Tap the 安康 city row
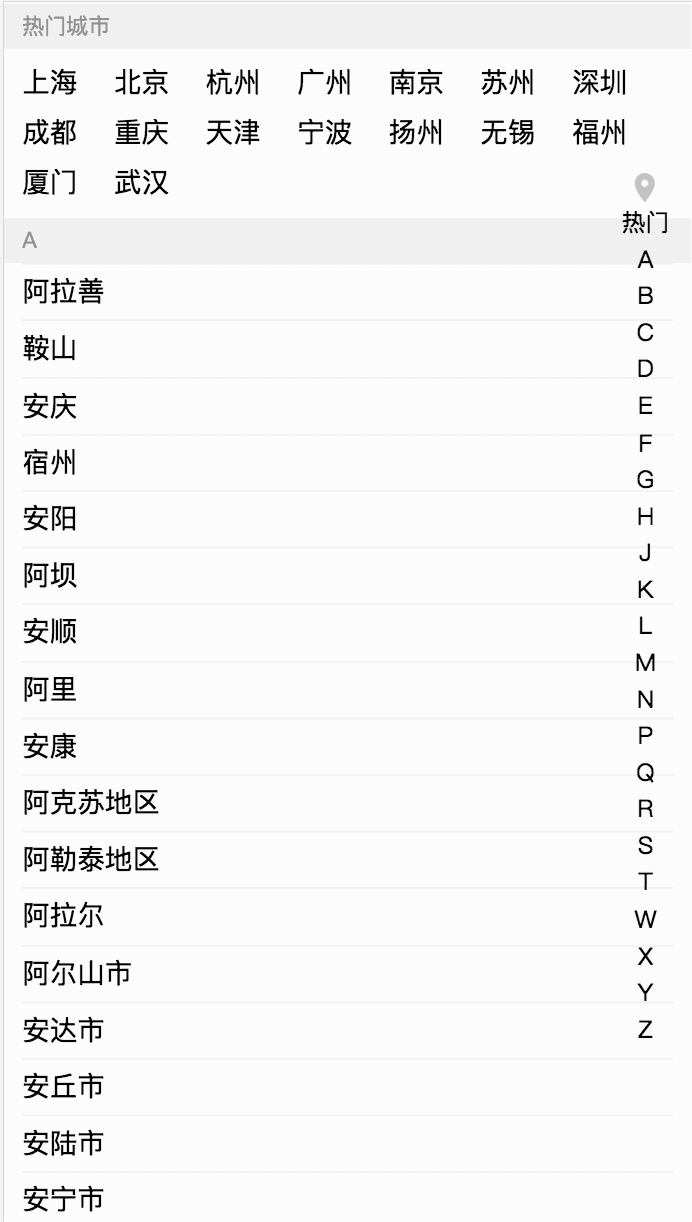The image size is (692, 1222). tap(50, 746)
